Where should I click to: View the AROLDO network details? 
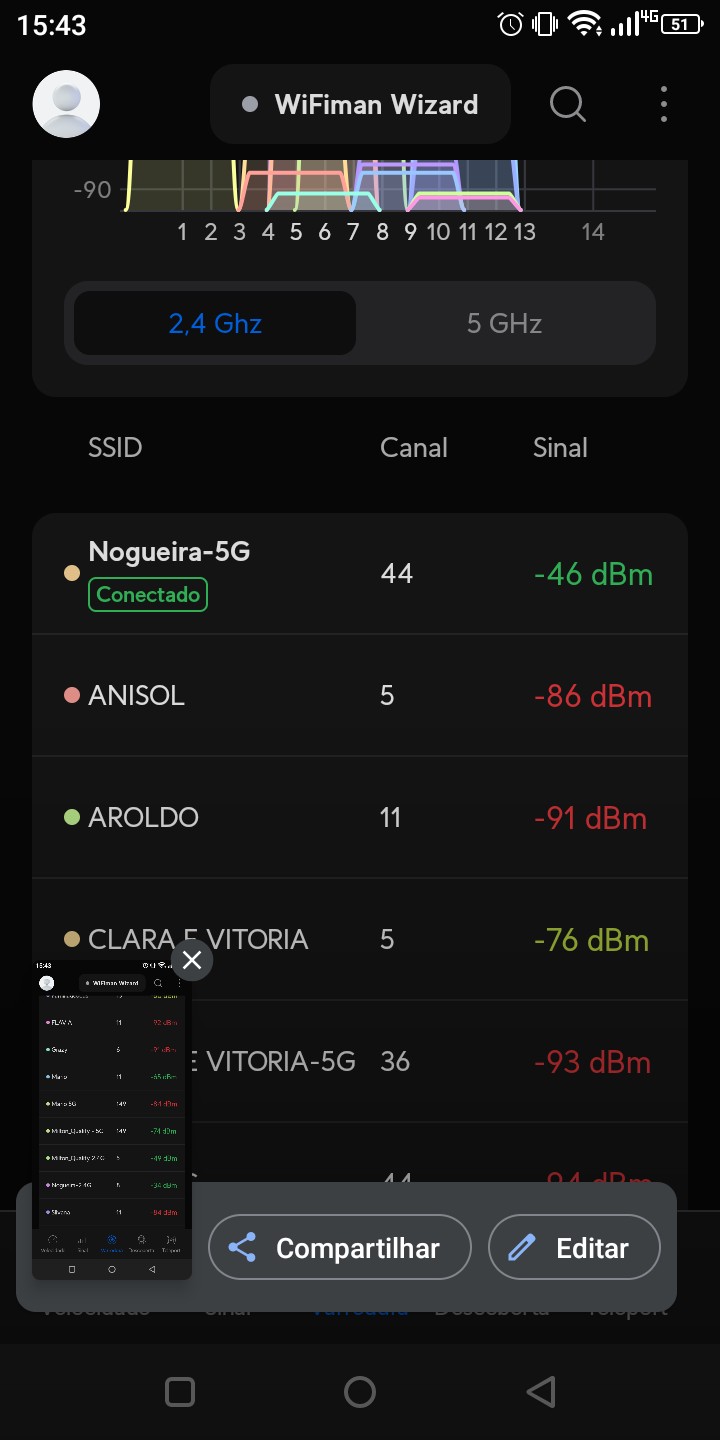[360, 818]
